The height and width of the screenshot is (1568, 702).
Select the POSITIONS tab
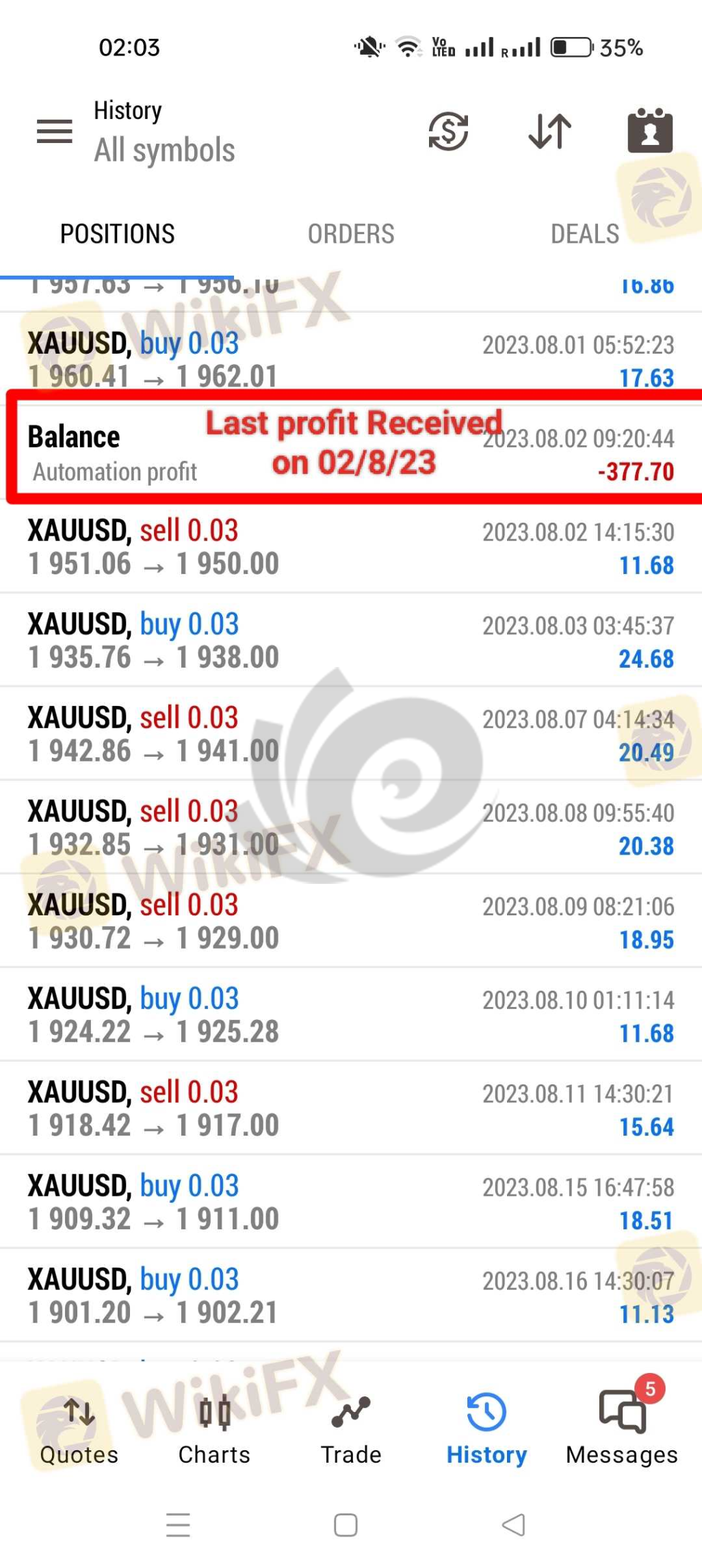pyautogui.click(x=117, y=234)
